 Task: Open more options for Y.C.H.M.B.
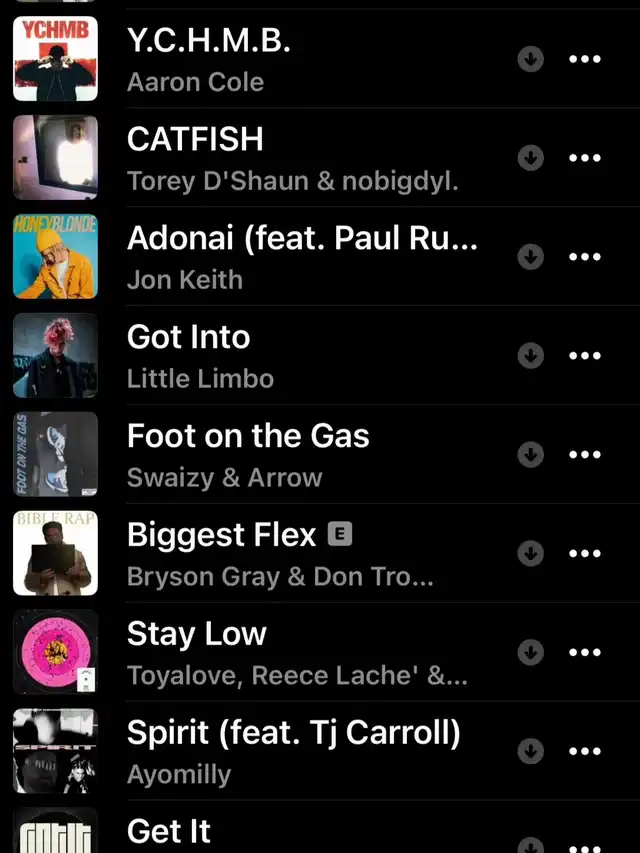[584, 59]
